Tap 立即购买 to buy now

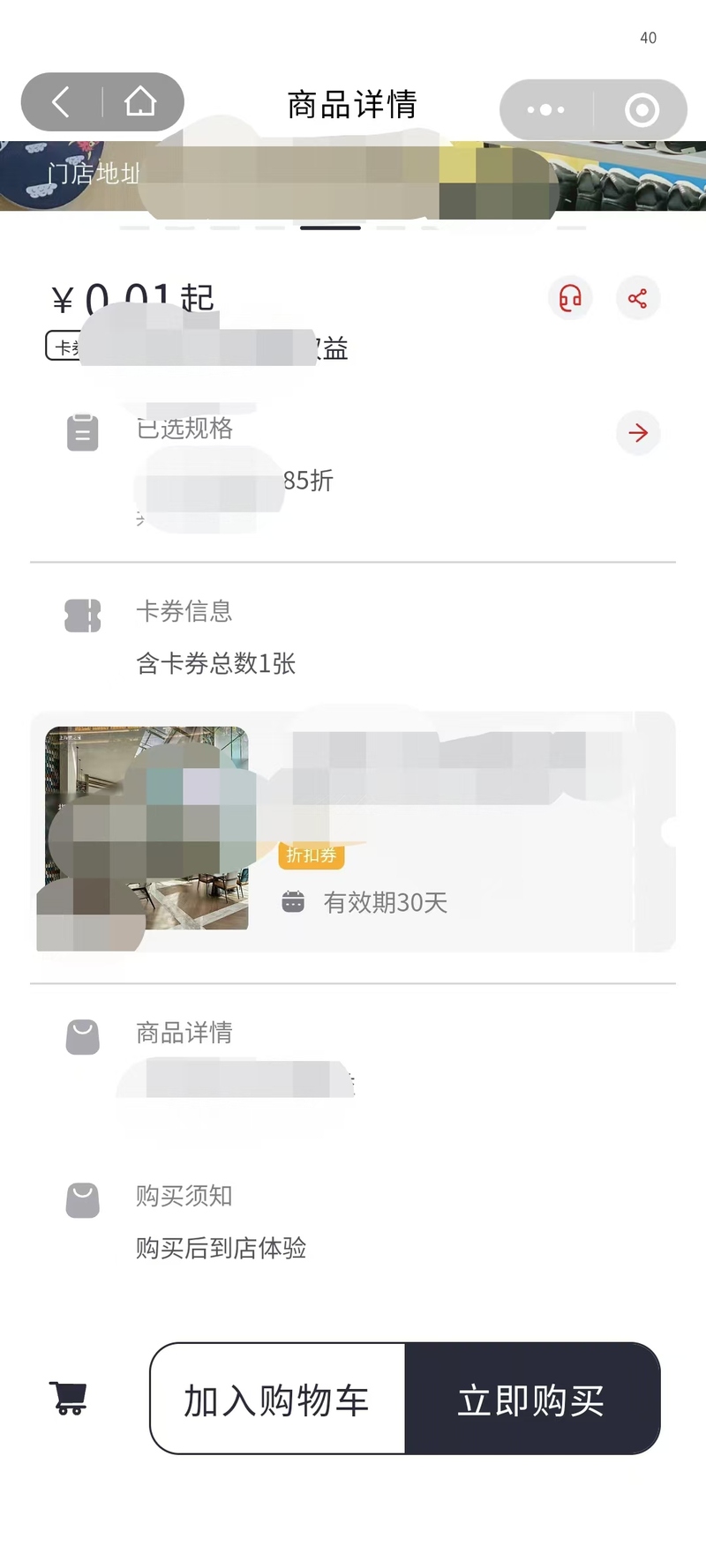531,1400
